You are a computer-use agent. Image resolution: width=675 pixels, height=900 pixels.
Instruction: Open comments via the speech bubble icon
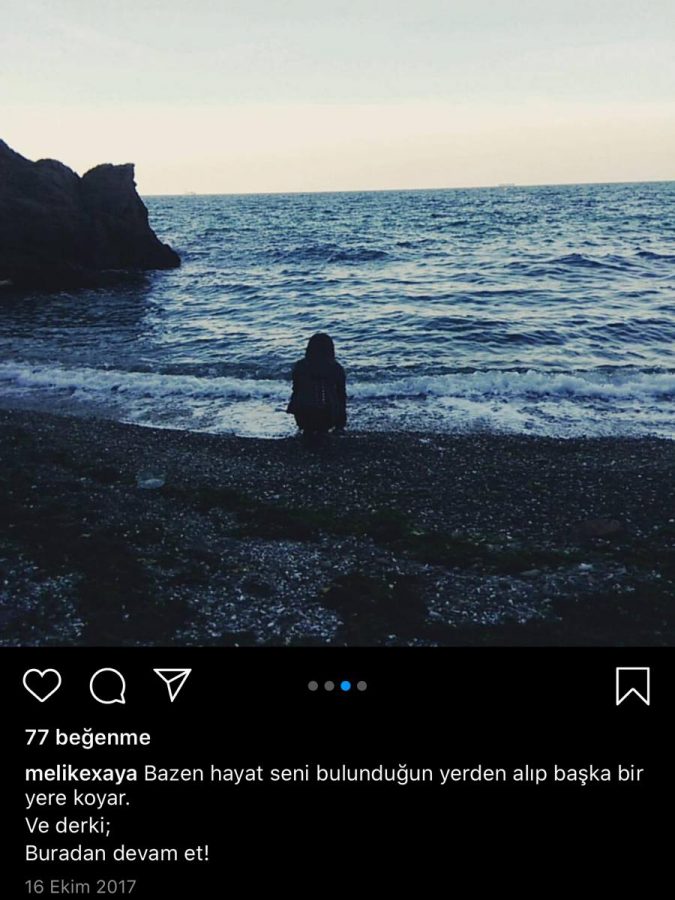pos(107,686)
